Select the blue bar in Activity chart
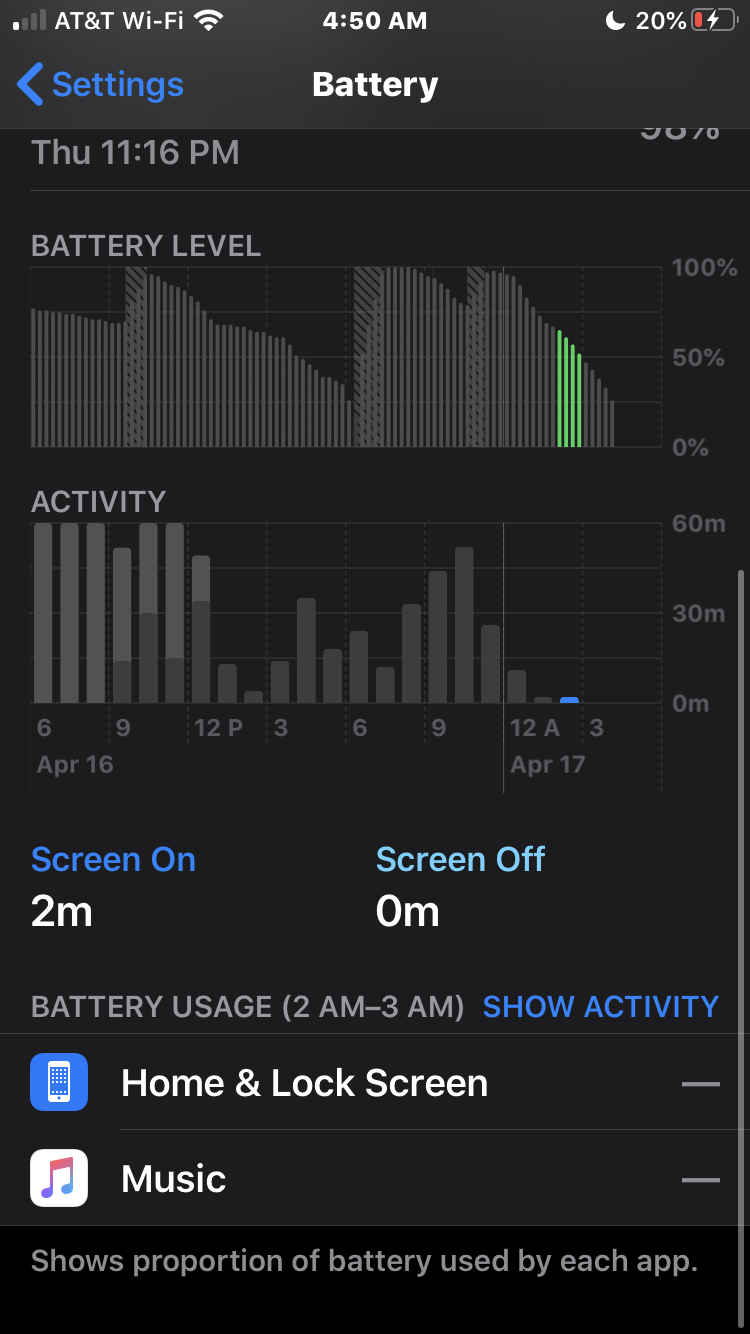Image resolution: width=750 pixels, height=1334 pixels. [x=569, y=699]
